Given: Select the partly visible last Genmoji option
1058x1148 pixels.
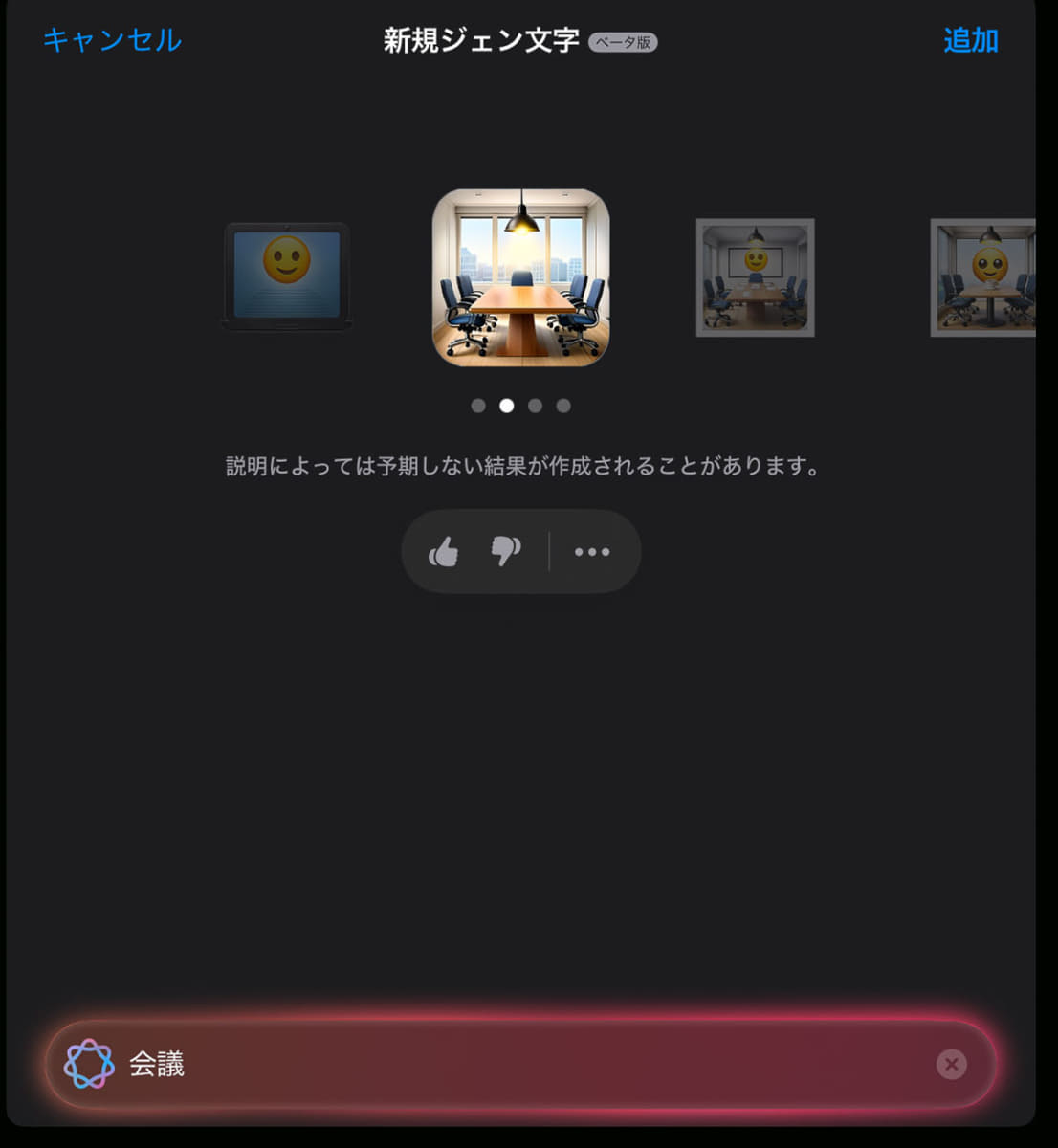Looking at the screenshot, I should [x=983, y=277].
